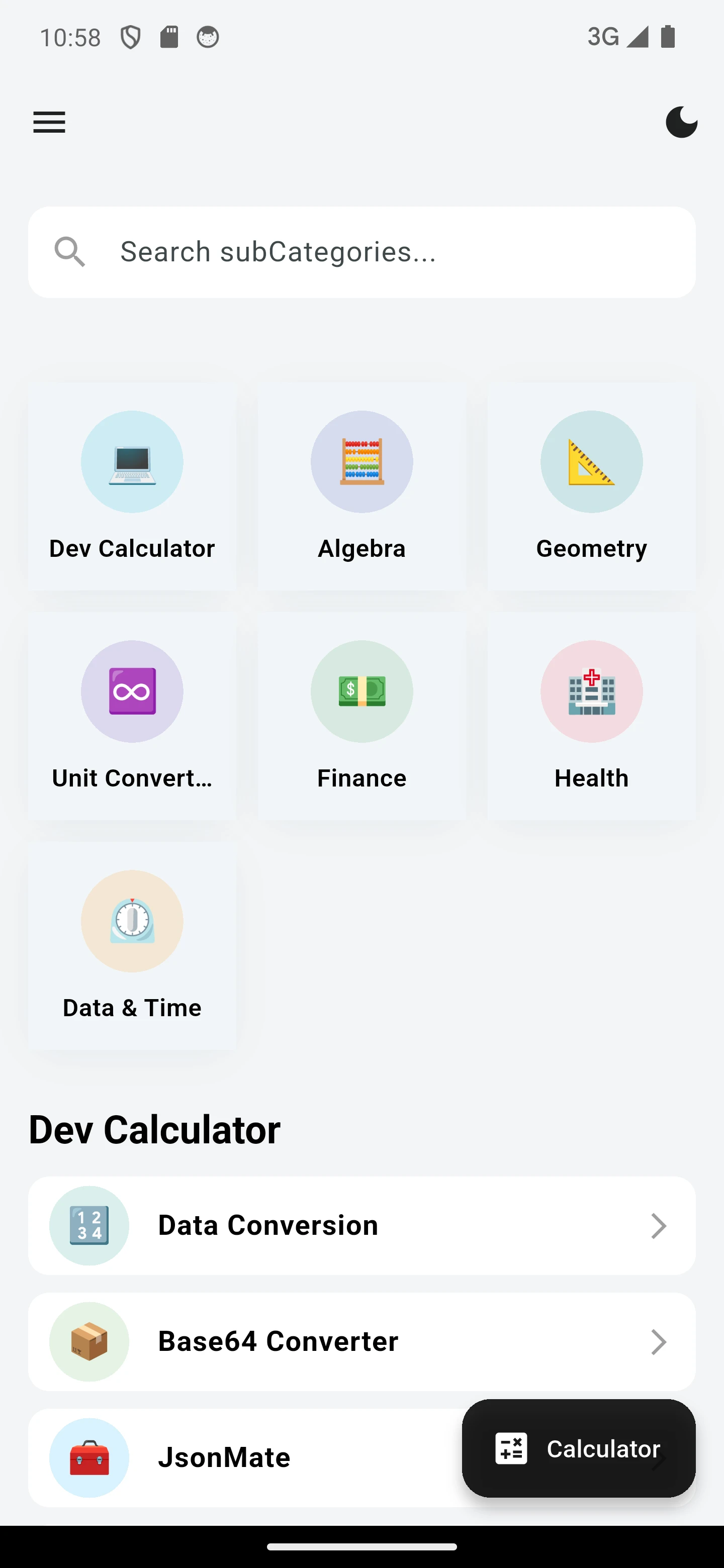The image size is (724, 1568).
Task: Open the JsonMate tool
Action: (x=243, y=1458)
